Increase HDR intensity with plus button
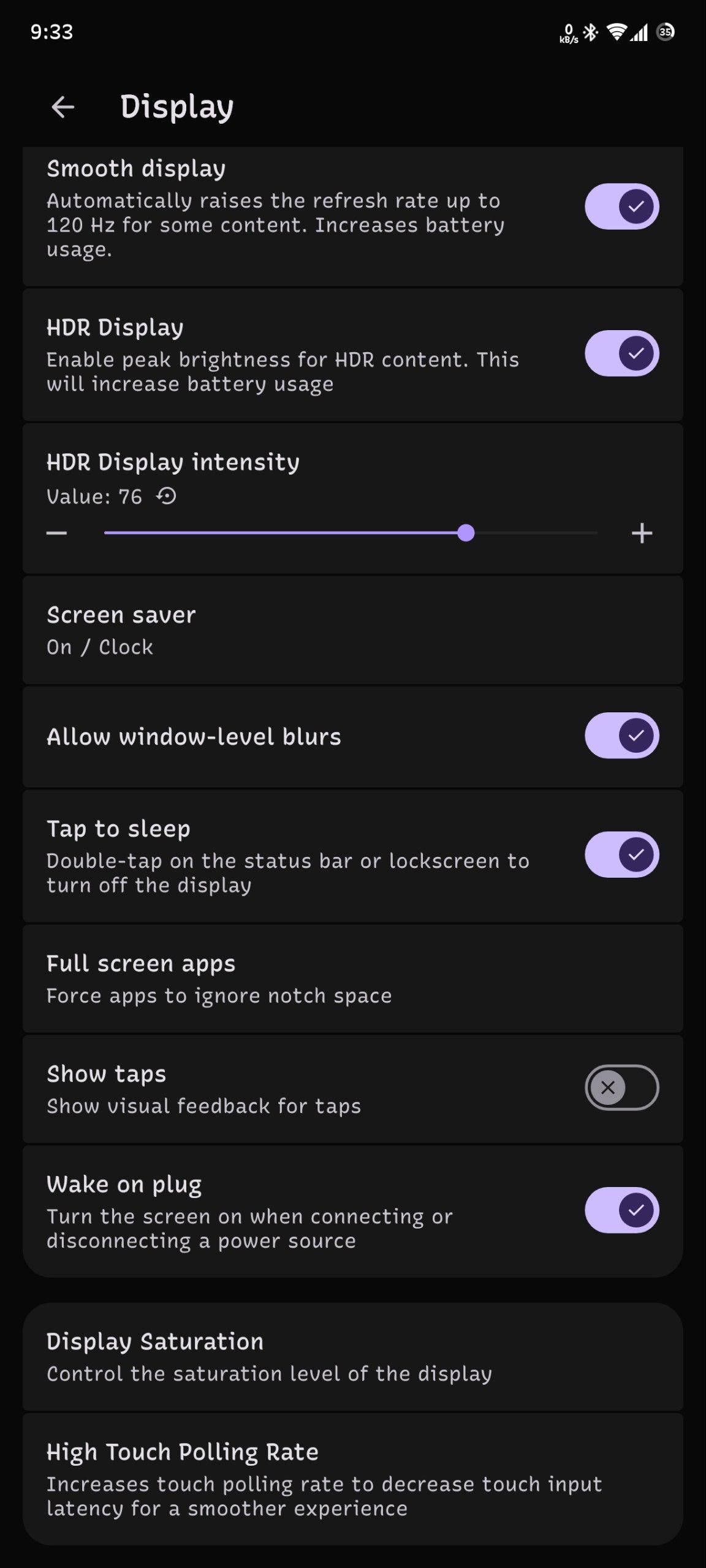Screen dimensions: 706x1568 pos(642,533)
